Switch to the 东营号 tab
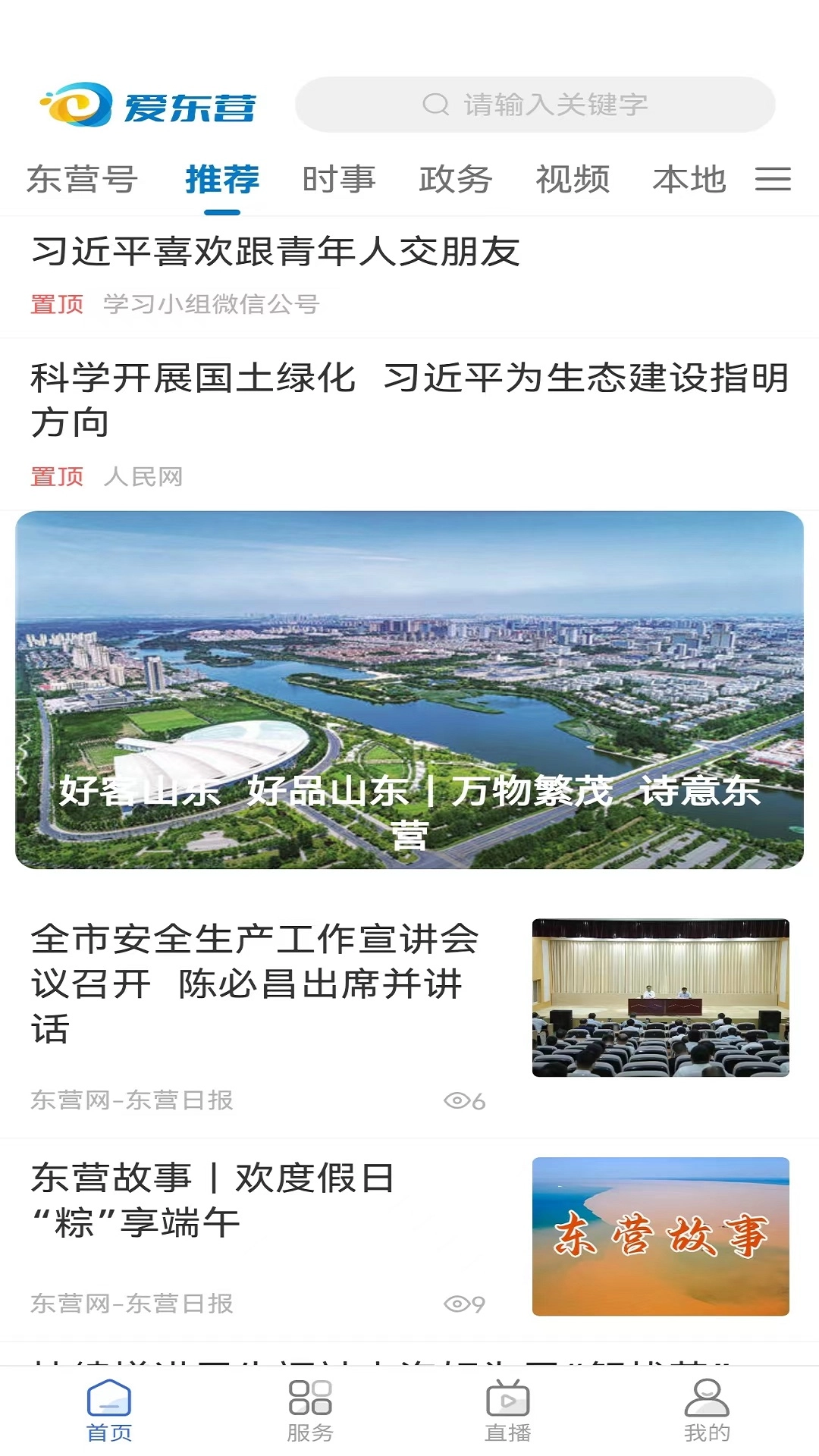Image resolution: width=819 pixels, height=1456 pixels. (82, 180)
